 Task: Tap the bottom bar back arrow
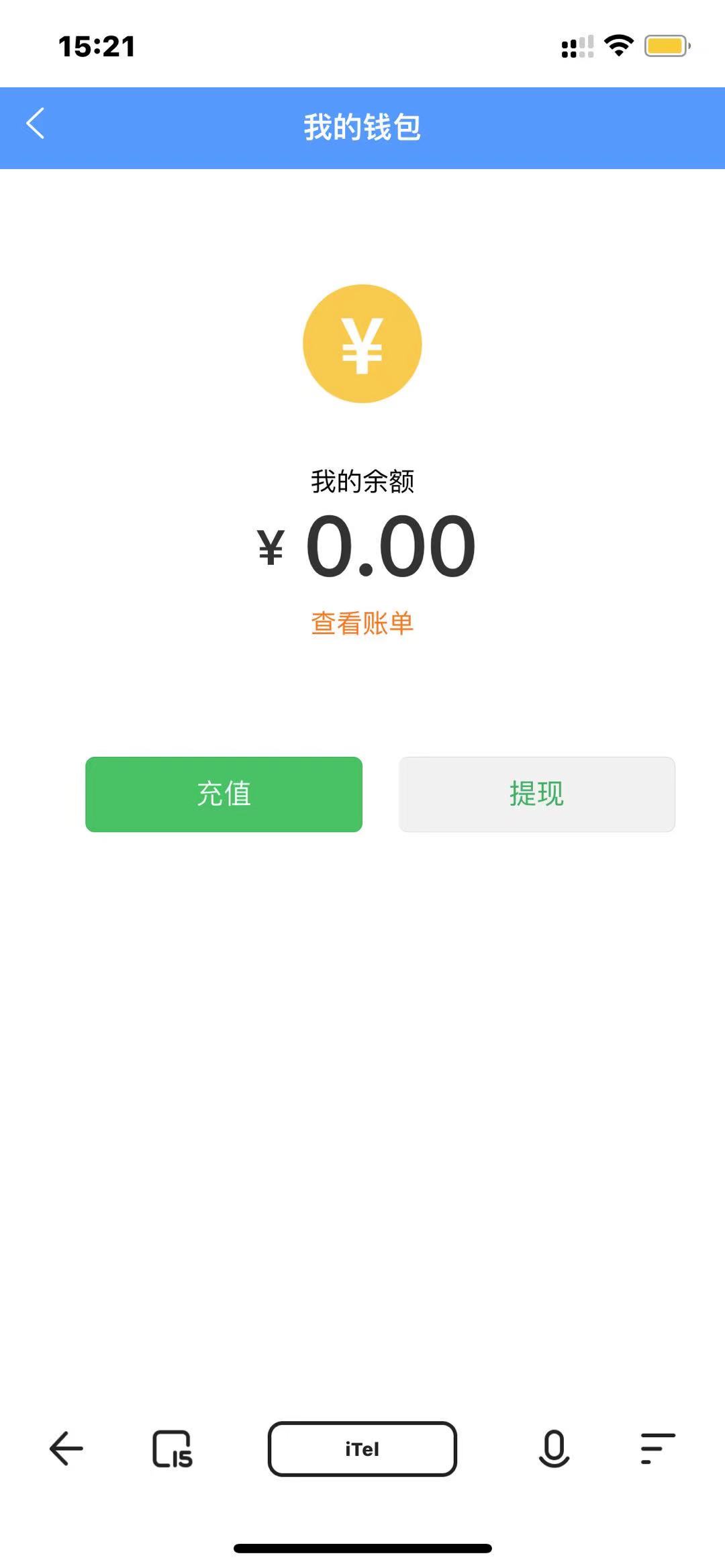(x=66, y=1449)
